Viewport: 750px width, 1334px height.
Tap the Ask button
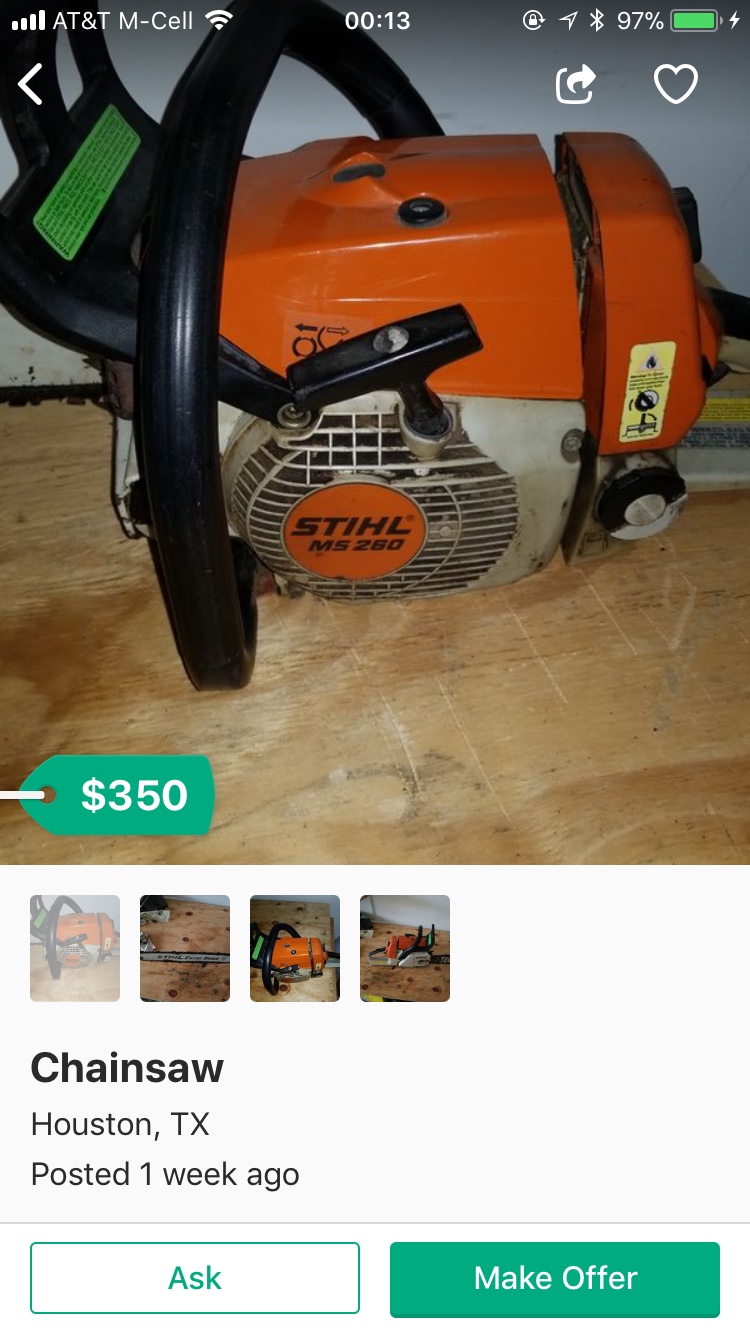pos(195,1277)
